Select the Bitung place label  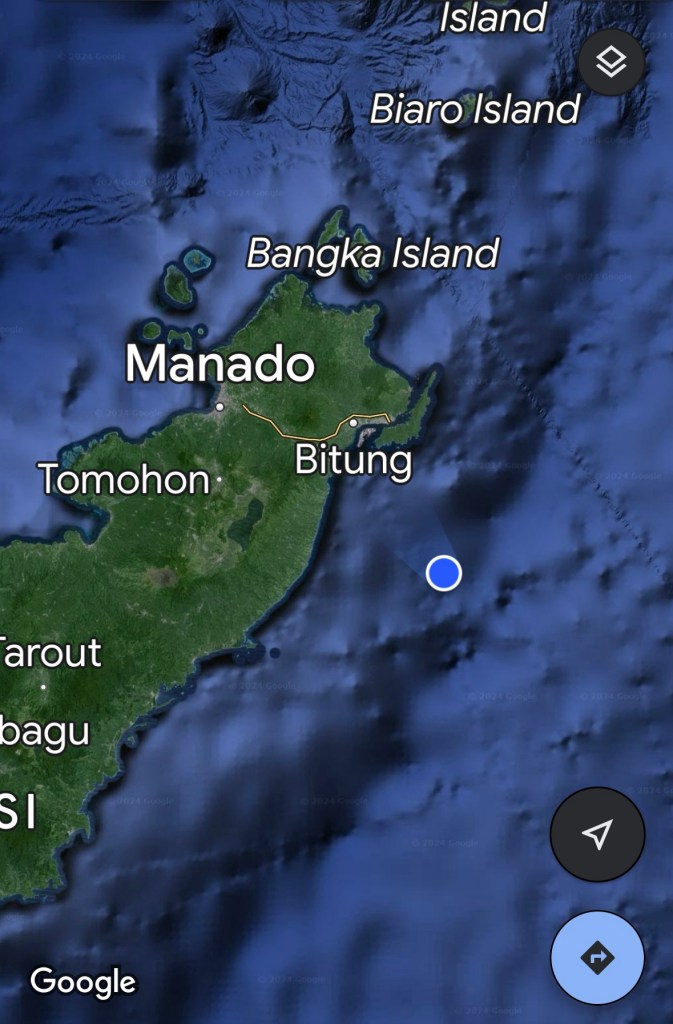click(x=353, y=461)
